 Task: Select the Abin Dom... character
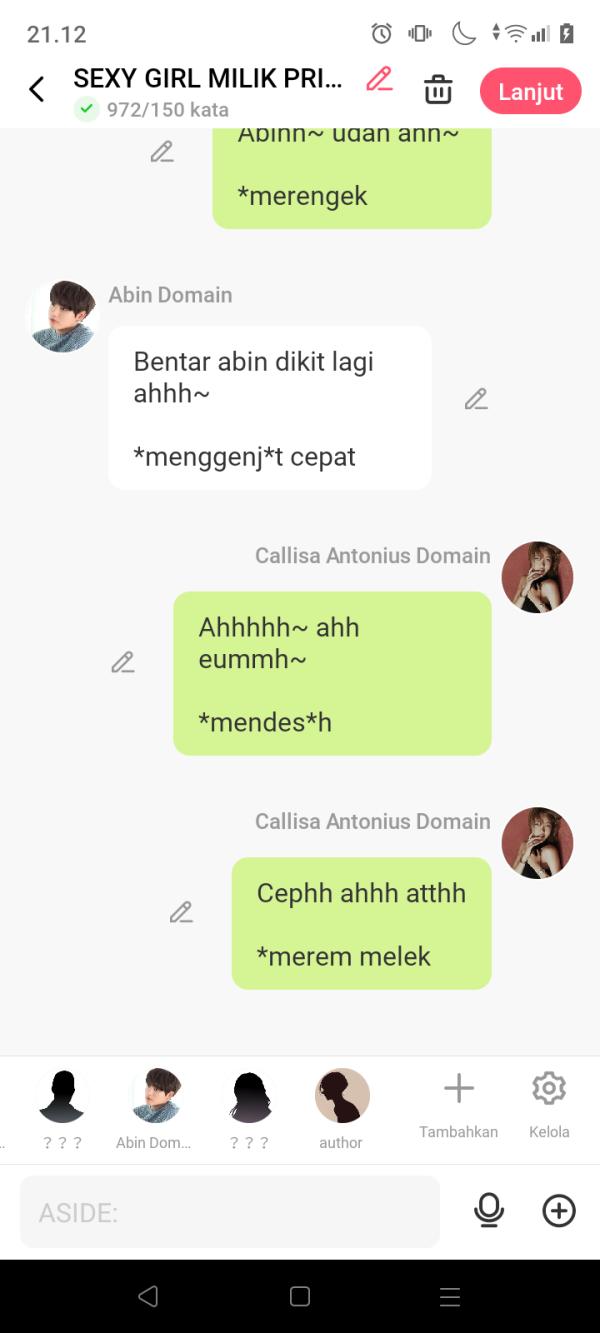156,1107
